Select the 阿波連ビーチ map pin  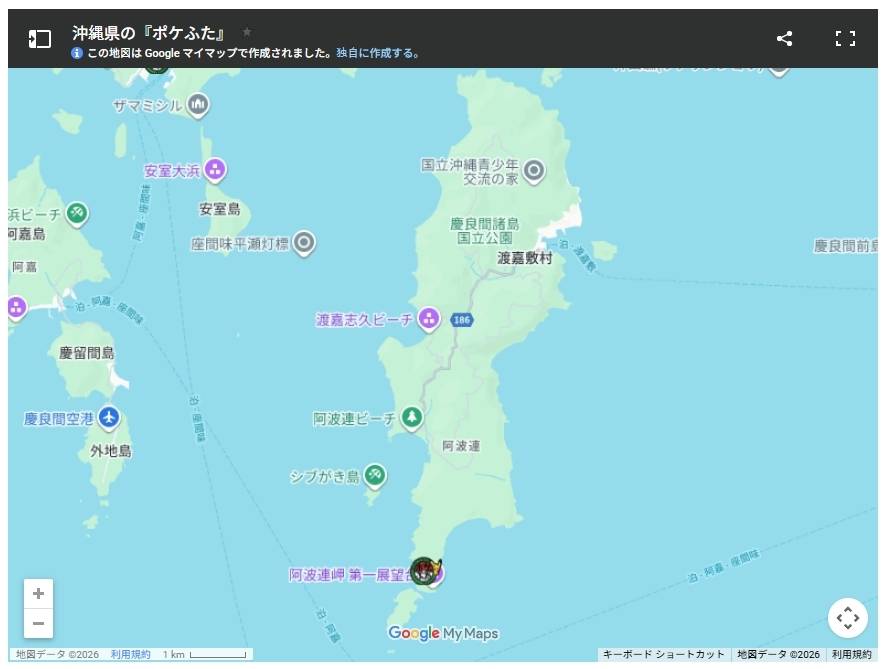(x=411, y=417)
